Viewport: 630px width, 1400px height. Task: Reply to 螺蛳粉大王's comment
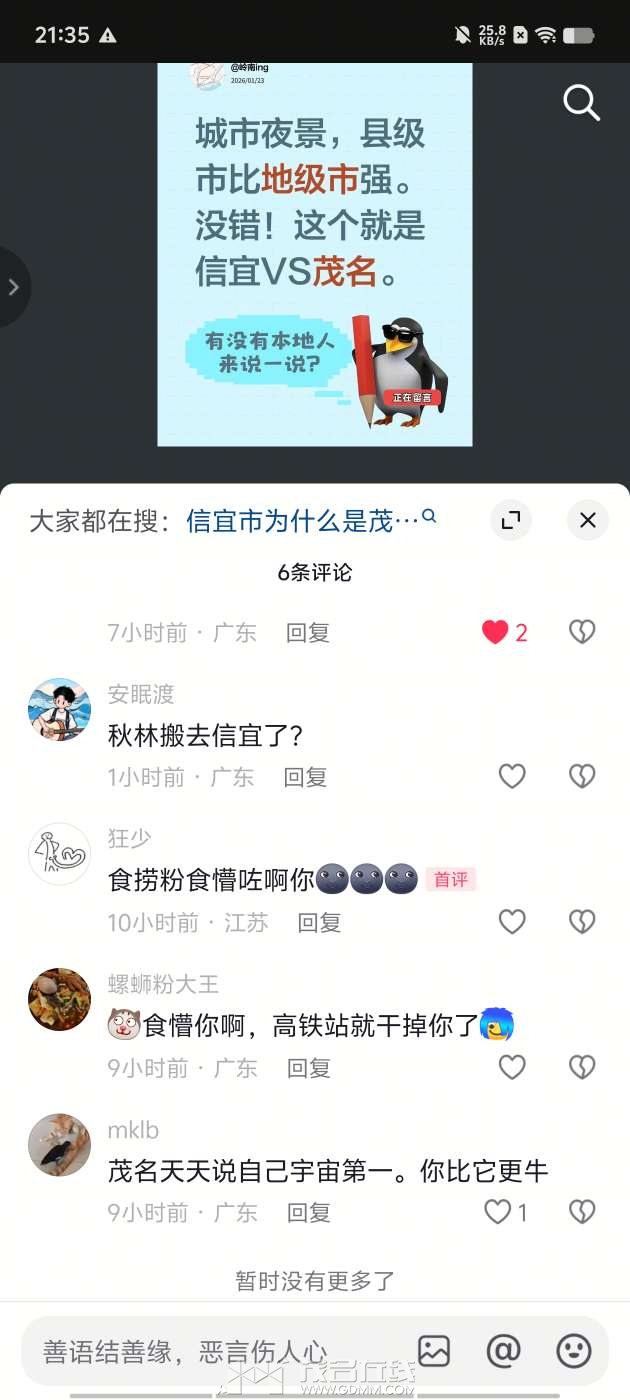308,1068
